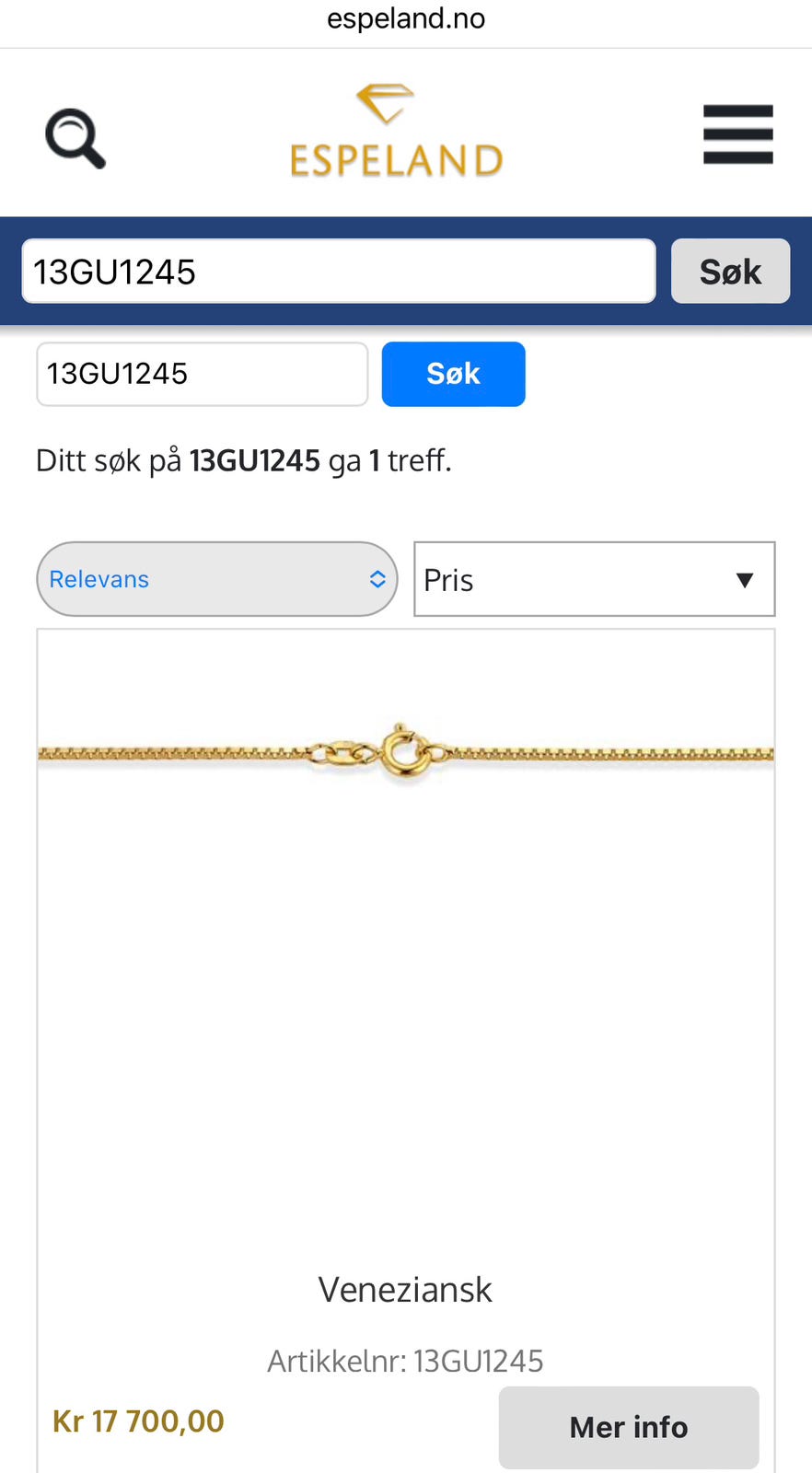Select the lower 13GU1245 text field
Image resolution: width=812 pixels, height=1473 pixels.
point(202,373)
